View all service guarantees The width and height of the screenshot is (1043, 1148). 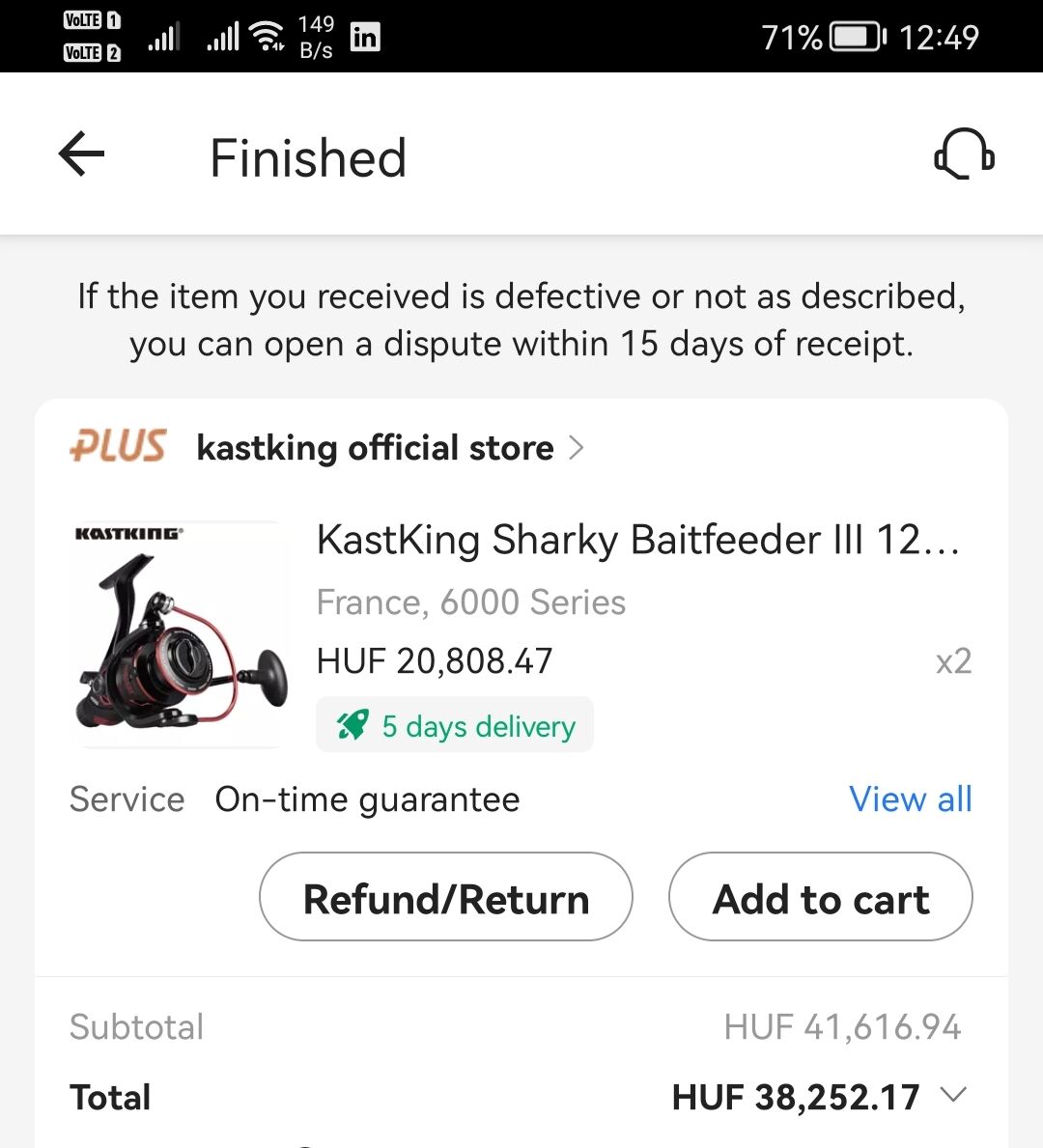910,799
